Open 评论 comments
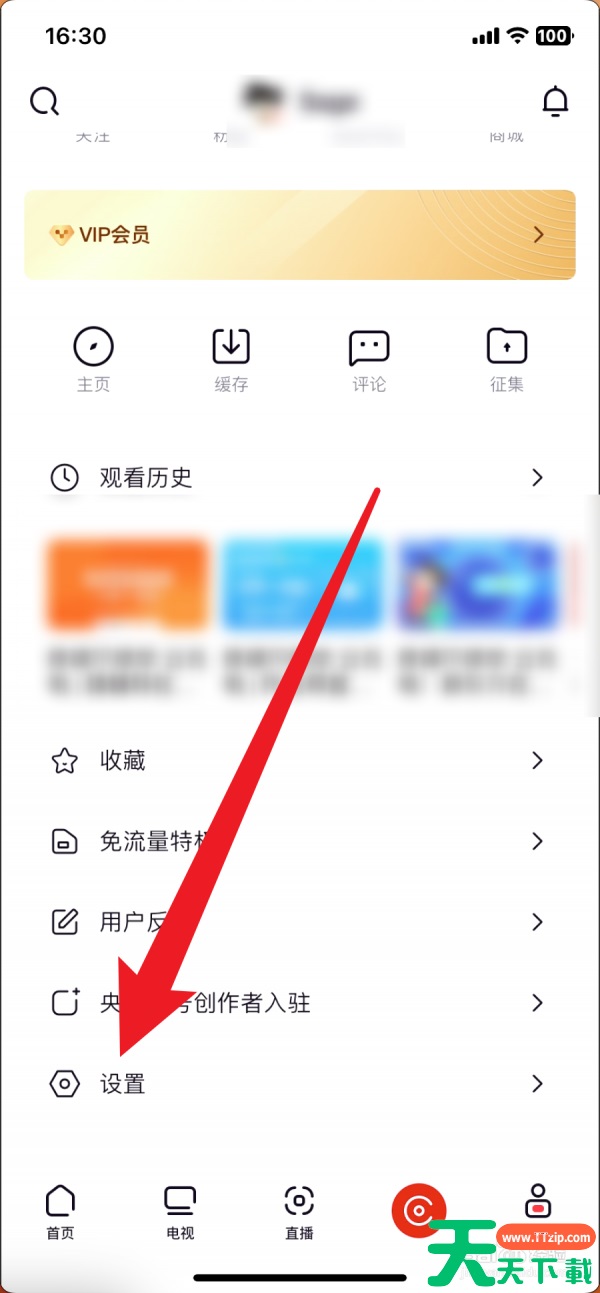The width and height of the screenshot is (600, 1293). point(368,359)
